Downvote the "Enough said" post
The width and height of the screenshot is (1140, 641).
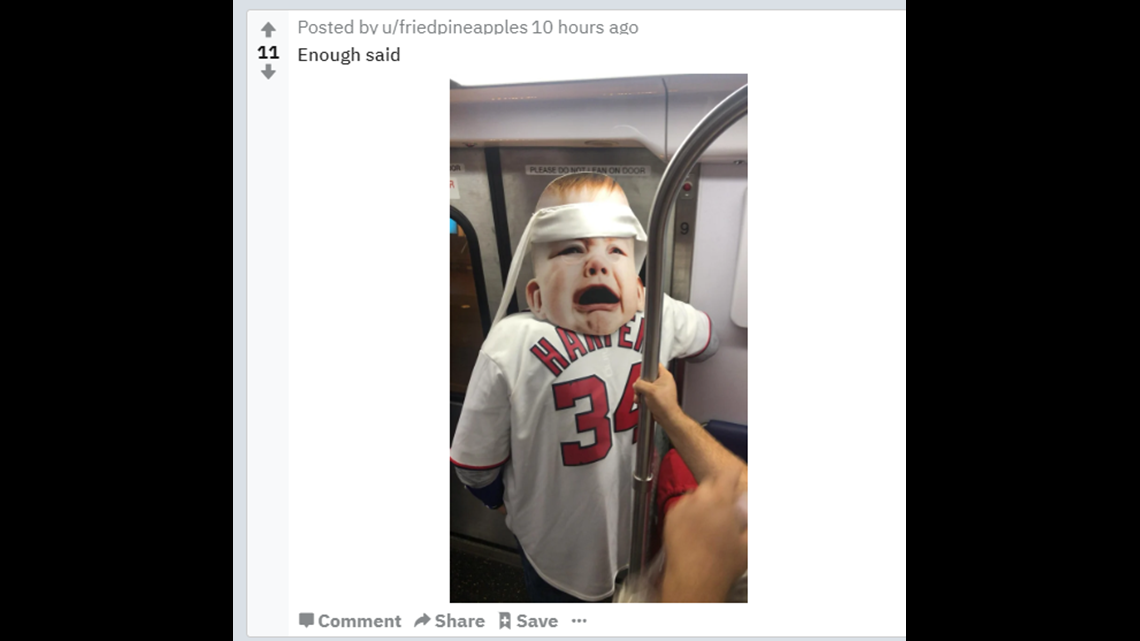[268, 72]
